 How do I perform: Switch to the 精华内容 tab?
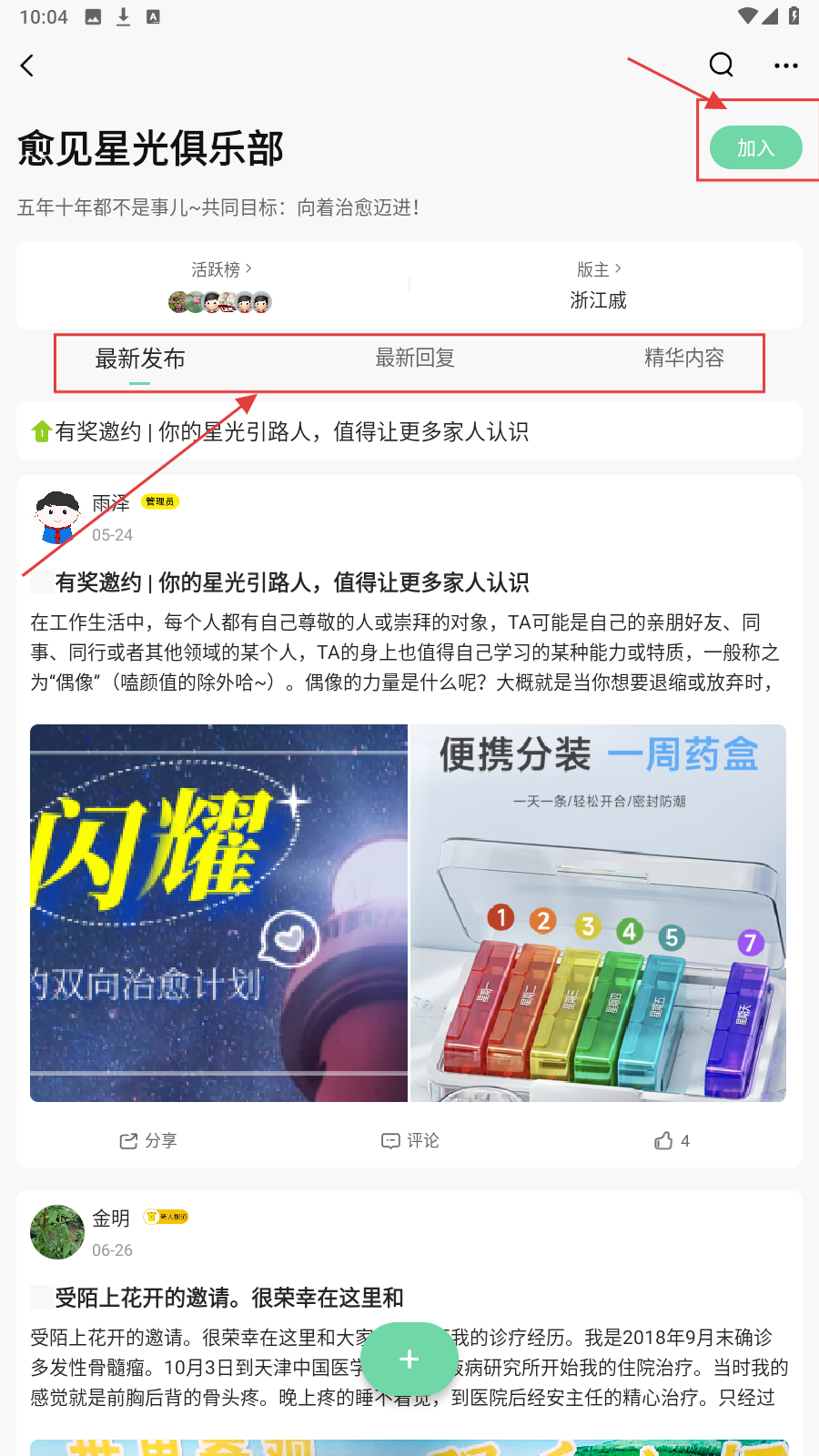[x=684, y=359]
